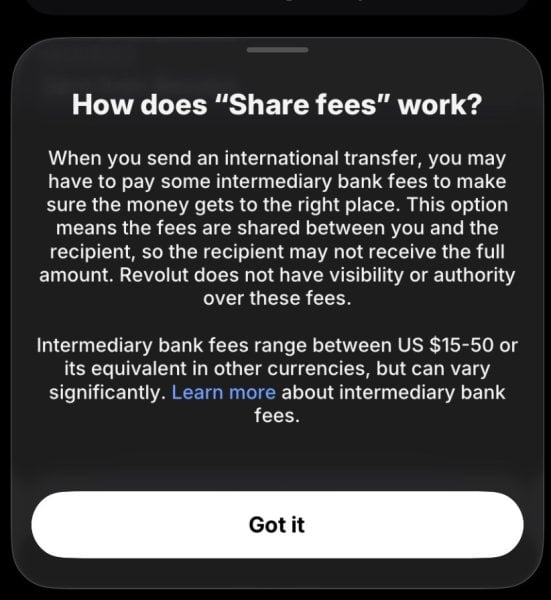
Task: Tap the sheet's drag handle
Action: click(x=277, y=50)
